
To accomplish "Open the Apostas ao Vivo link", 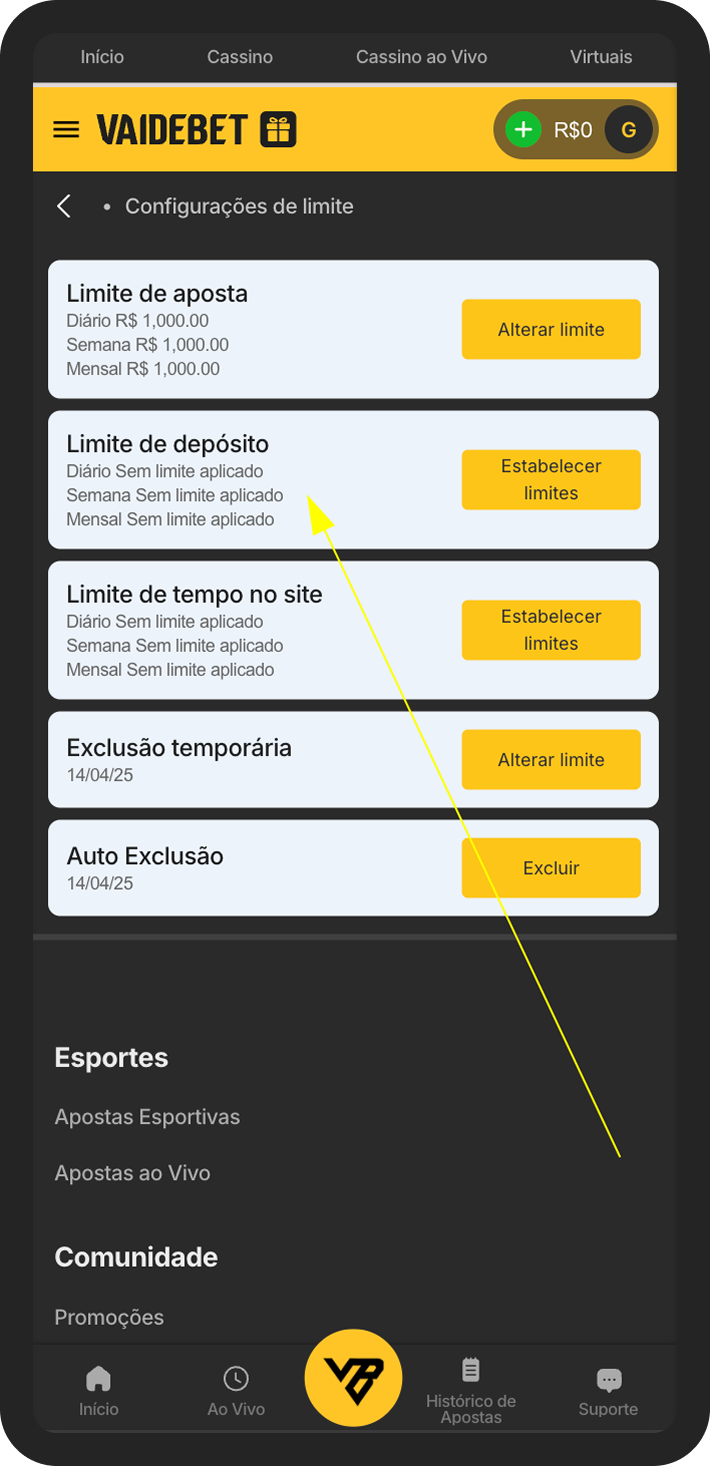I will click(132, 1173).
